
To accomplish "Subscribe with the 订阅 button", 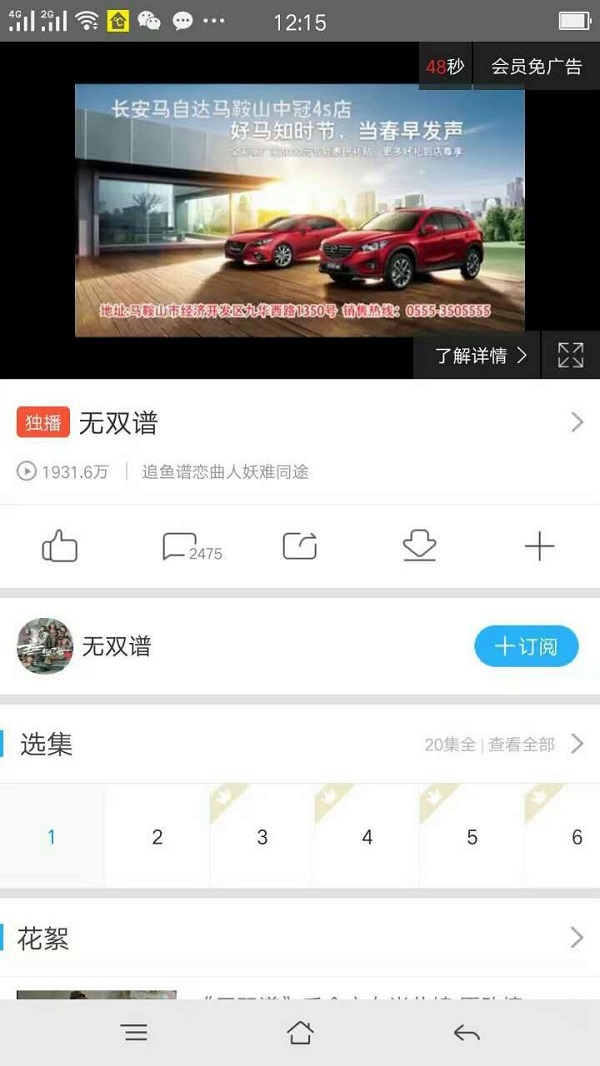I will (x=527, y=646).
